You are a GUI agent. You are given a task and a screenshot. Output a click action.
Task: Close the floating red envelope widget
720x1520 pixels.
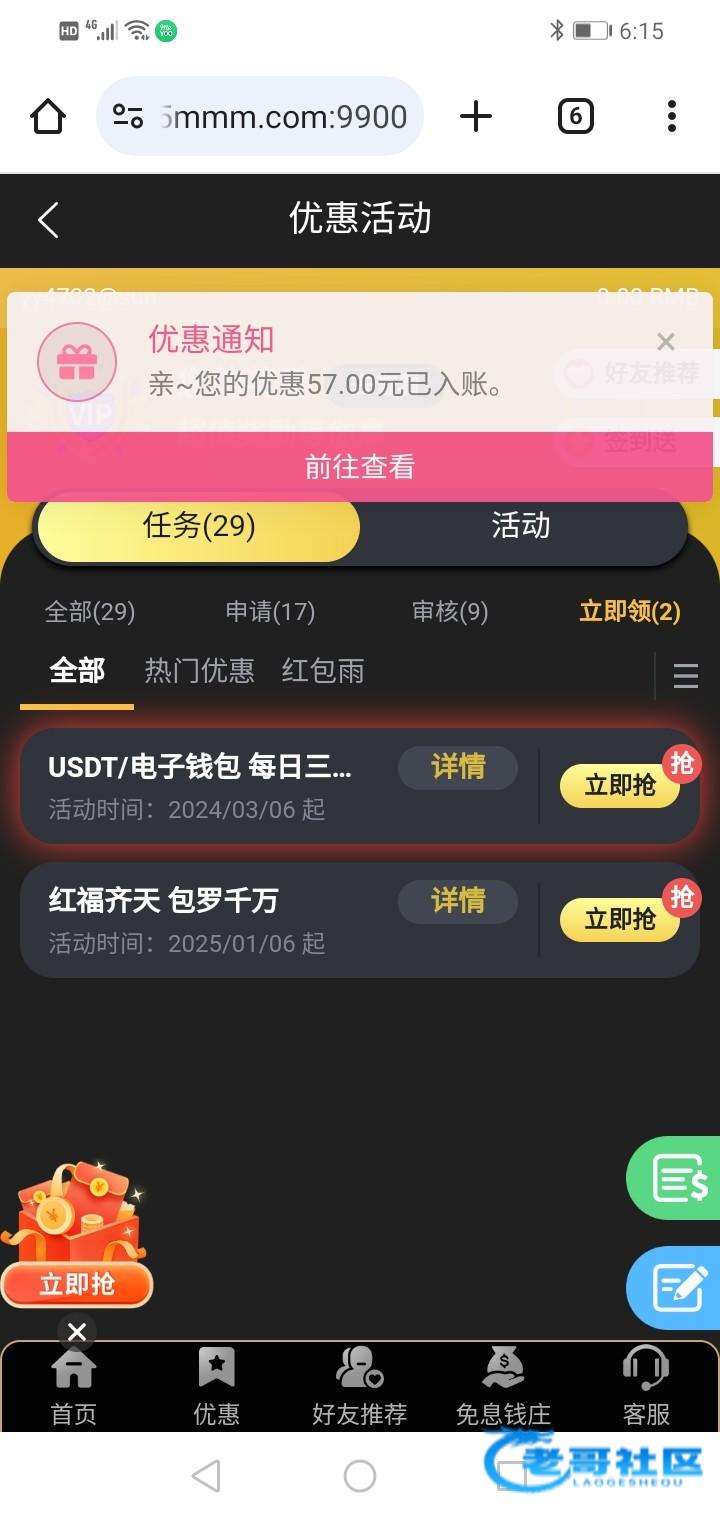coord(77,1332)
